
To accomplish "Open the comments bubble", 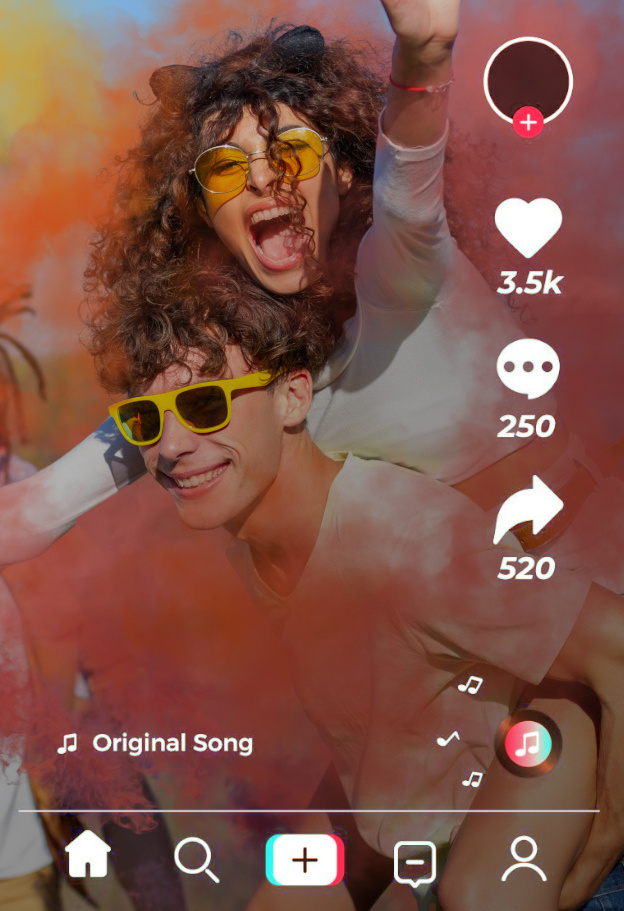I will point(528,368).
